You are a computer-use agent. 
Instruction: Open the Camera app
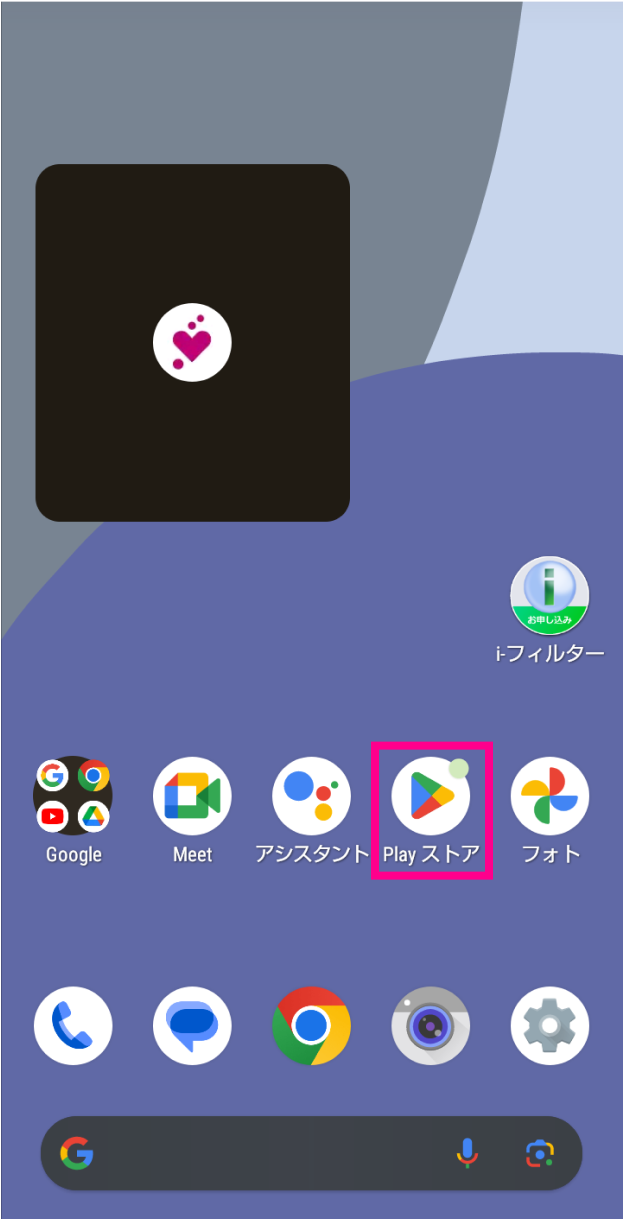[431, 1026]
